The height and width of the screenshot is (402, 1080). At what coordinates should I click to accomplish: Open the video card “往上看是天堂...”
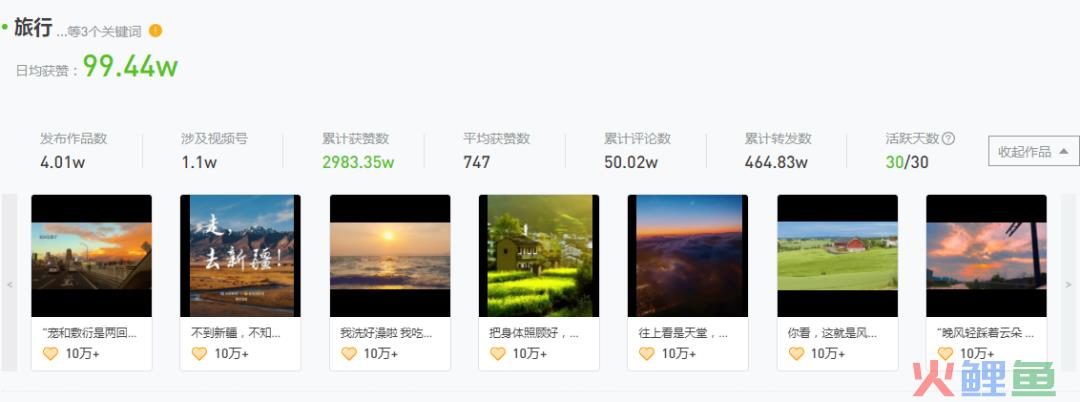coord(688,256)
